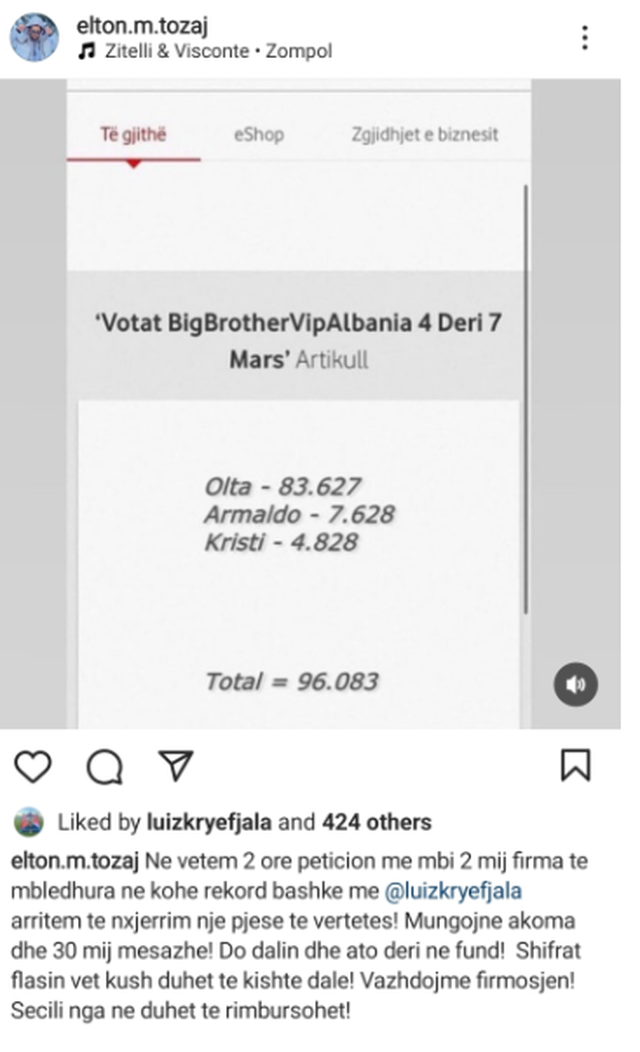Open elton.m.tozaj's profile picture
The image size is (640, 1052).
[x=34, y=38]
